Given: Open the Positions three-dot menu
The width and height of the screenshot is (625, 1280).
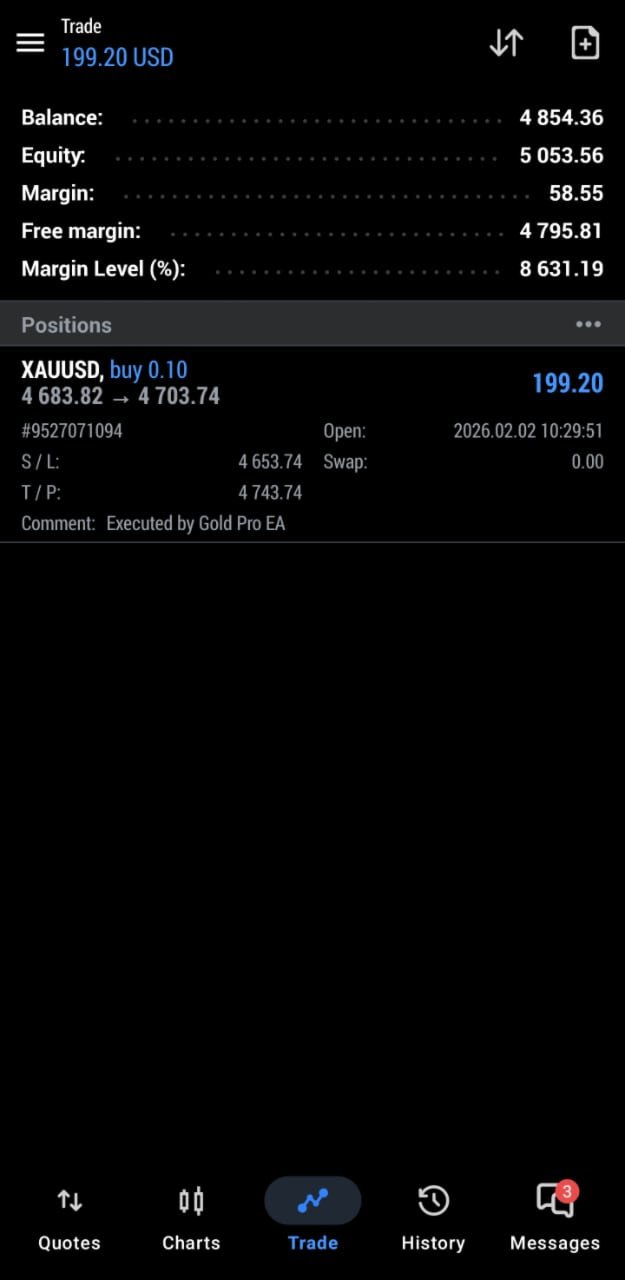Looking at the screenshot, I should click(x=588, y=324).
